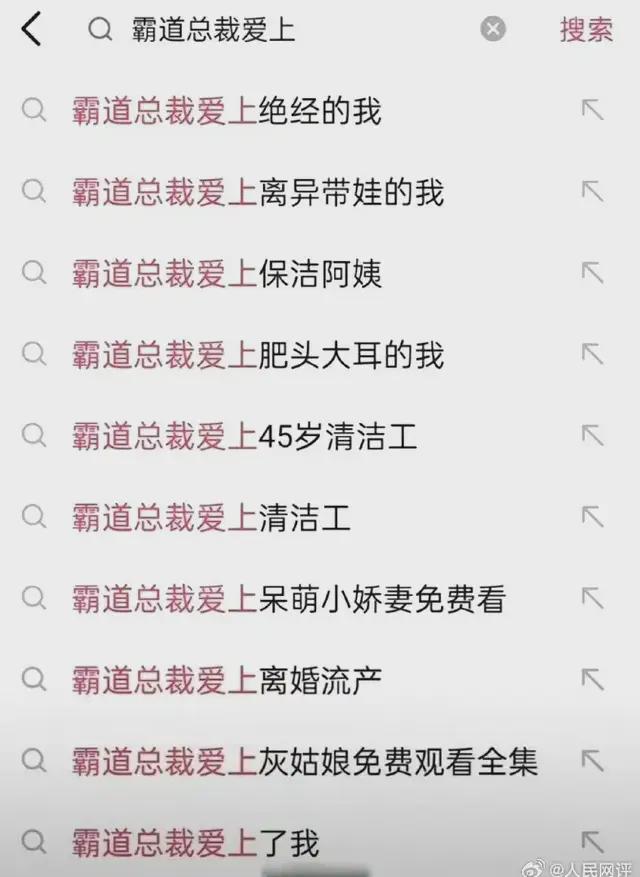Screen dimensions: 640x877
Task: Clear the search text with the X
Action: pos(493,30)
